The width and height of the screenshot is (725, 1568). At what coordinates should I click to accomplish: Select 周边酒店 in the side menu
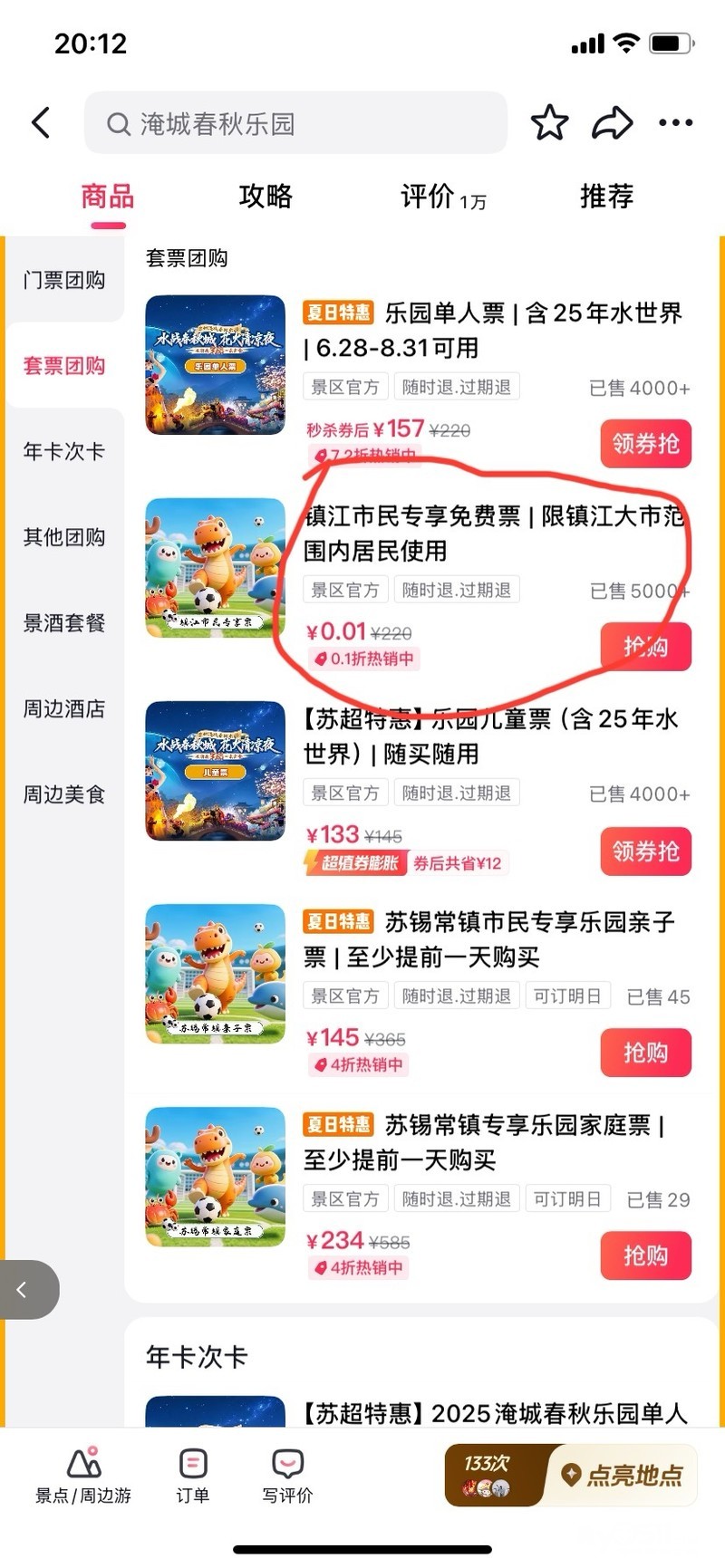[x=64, y=708]
